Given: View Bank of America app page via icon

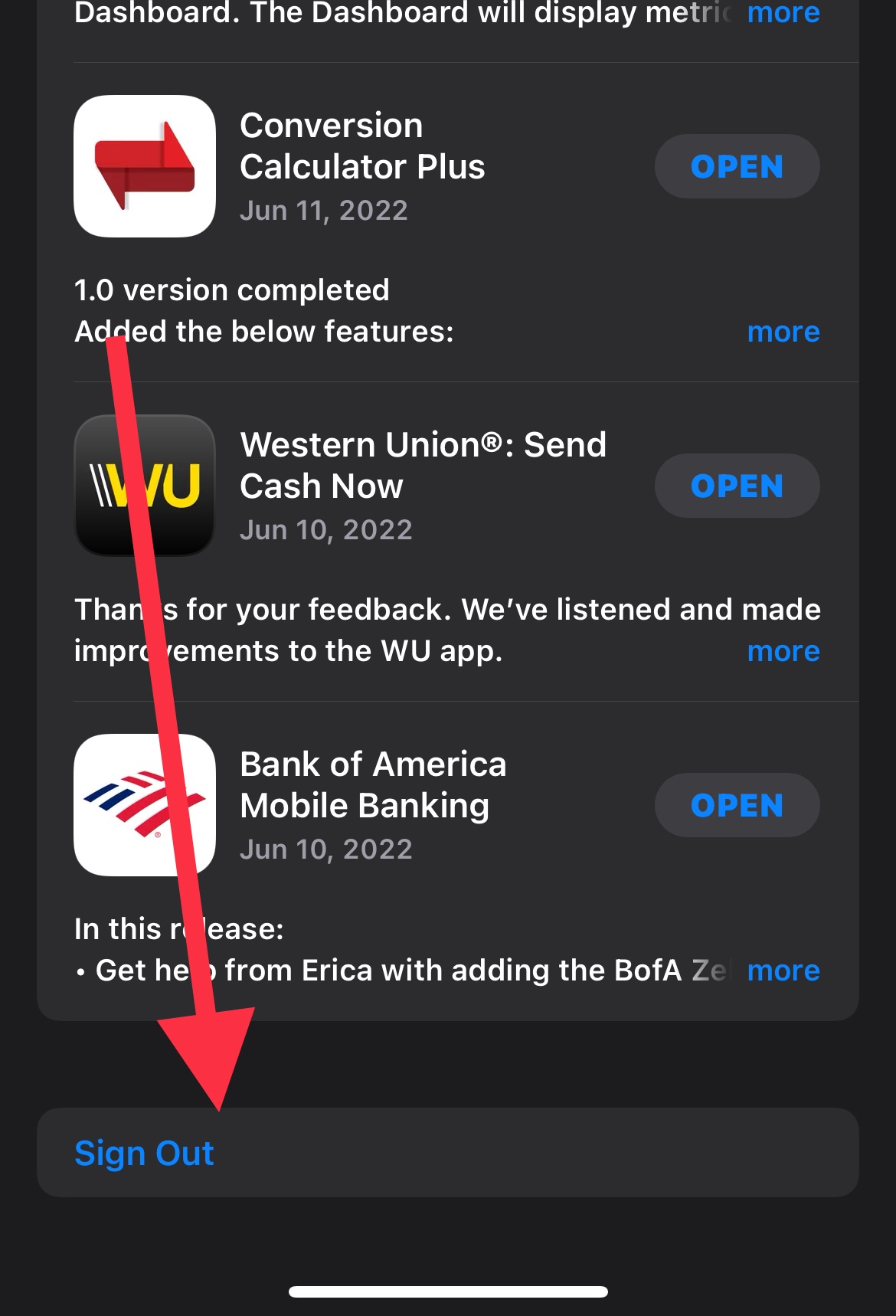Looking at the screenshot, I should coord(145,805).
